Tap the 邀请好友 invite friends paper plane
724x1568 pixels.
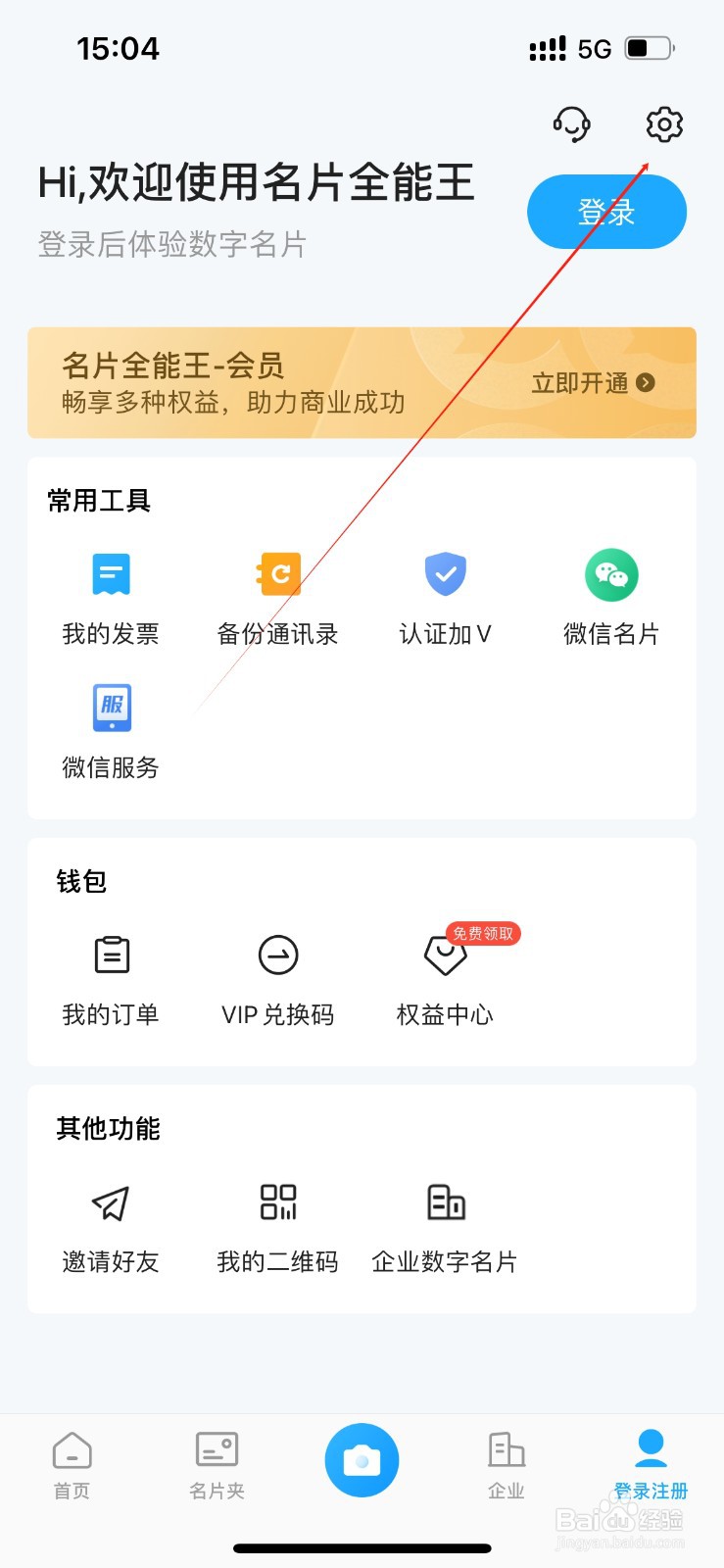[111, 1202]
